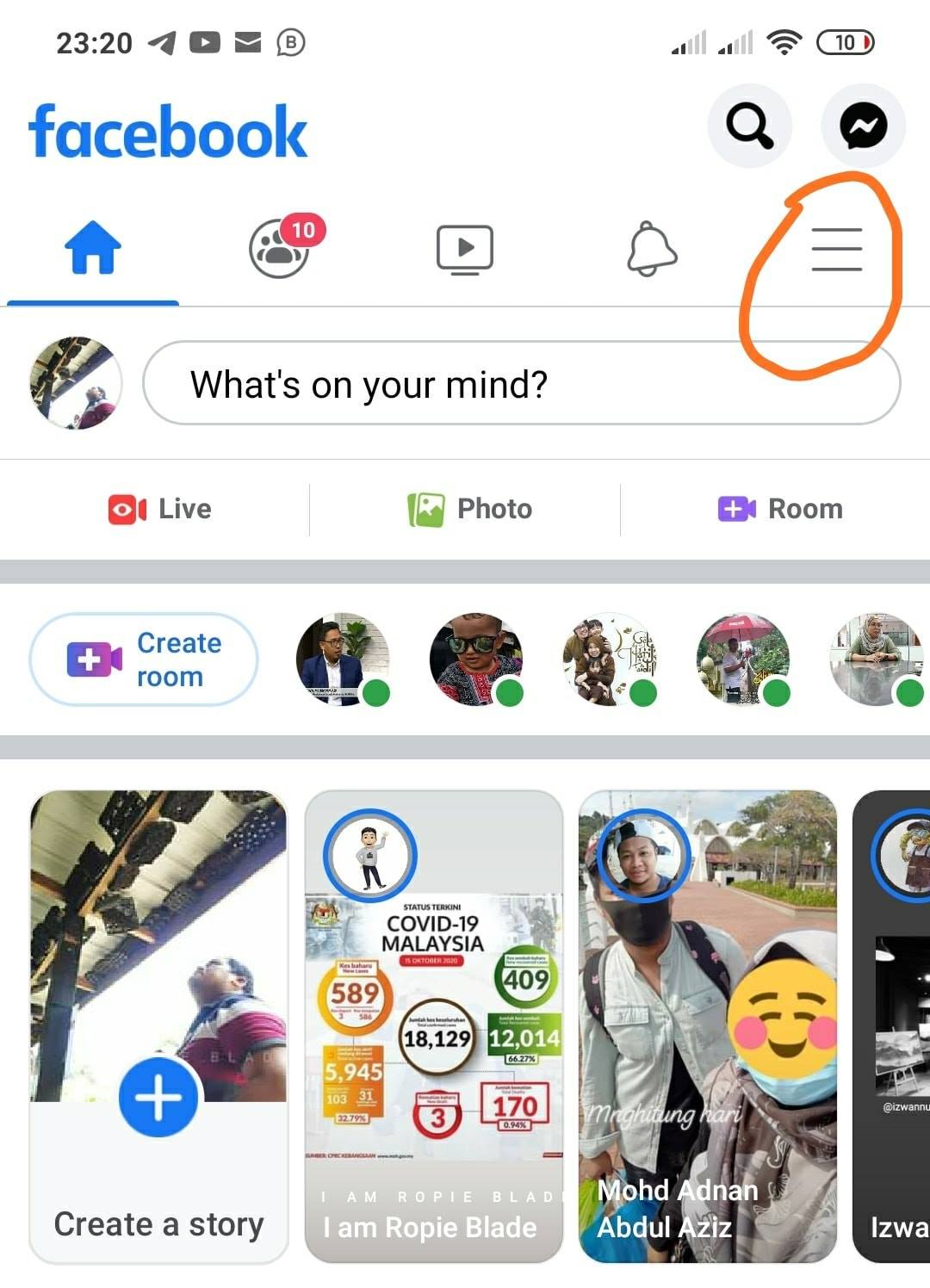Image resolution: width=930 pixels, height=1288 pixels.
Task: Open the hamburger menu tab
Action: [x=836, y=249]
